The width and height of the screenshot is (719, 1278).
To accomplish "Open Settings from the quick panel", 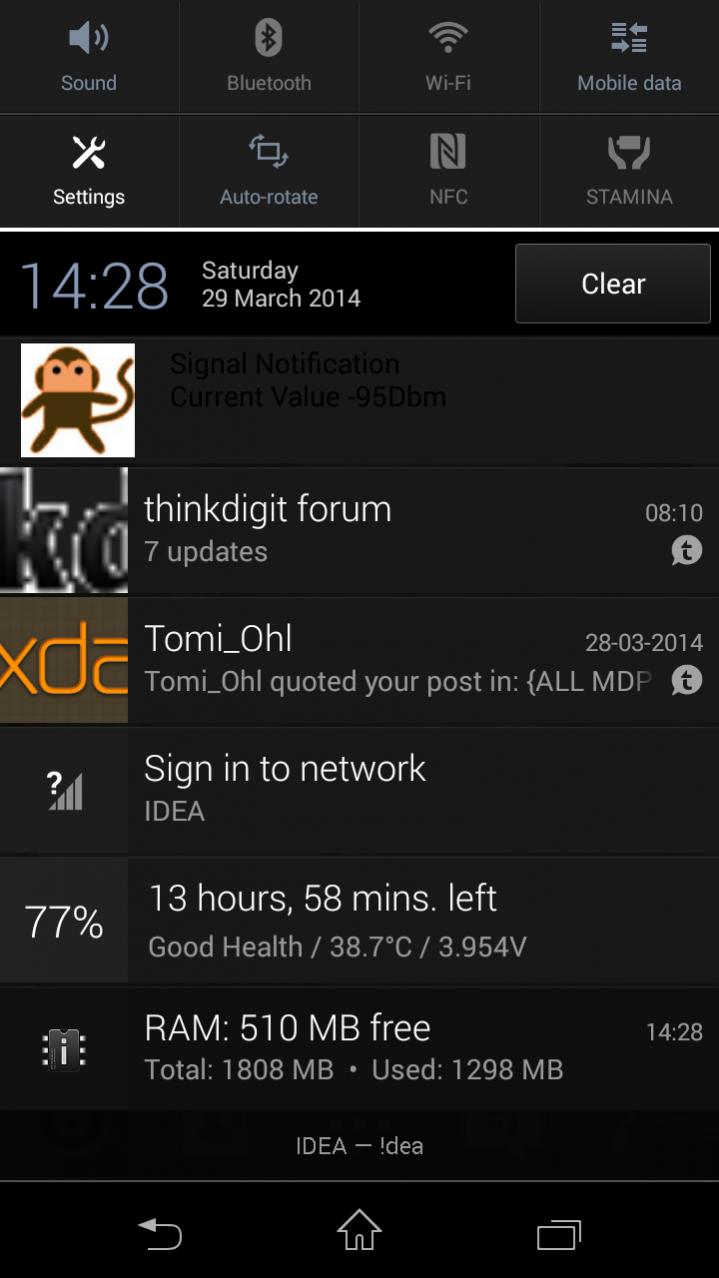I will coord(89,170).
